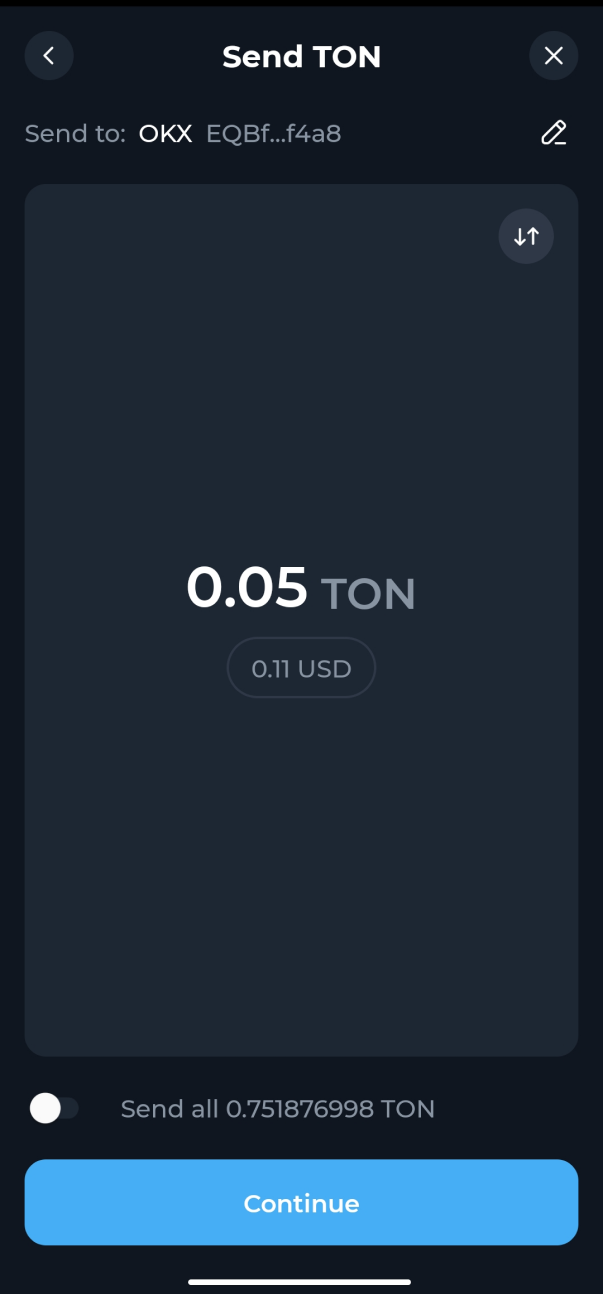This screenshot has width=603, height=1294.
Task: Edit the OKX recipient address
Action: [553, 133]
